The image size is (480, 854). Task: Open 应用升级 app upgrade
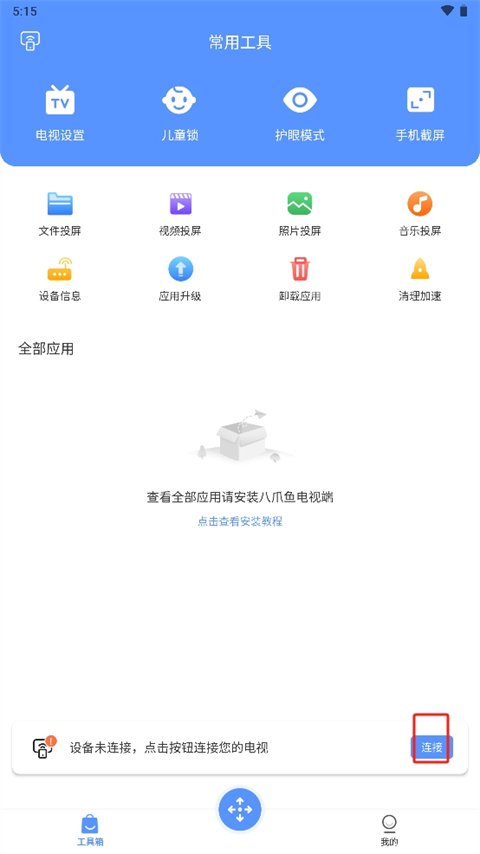(180, 279)
